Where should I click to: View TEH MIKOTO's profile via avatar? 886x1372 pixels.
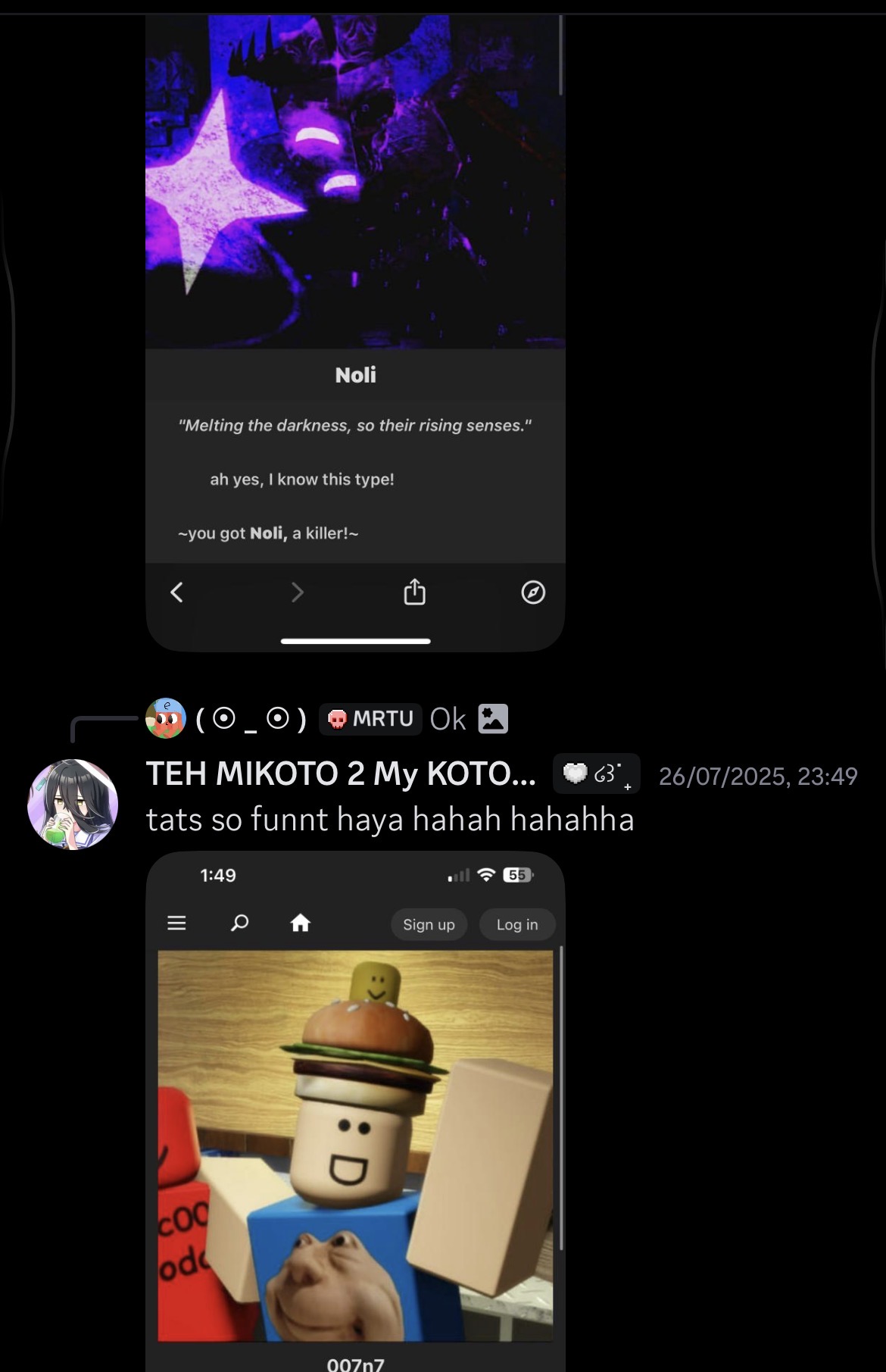73,804
